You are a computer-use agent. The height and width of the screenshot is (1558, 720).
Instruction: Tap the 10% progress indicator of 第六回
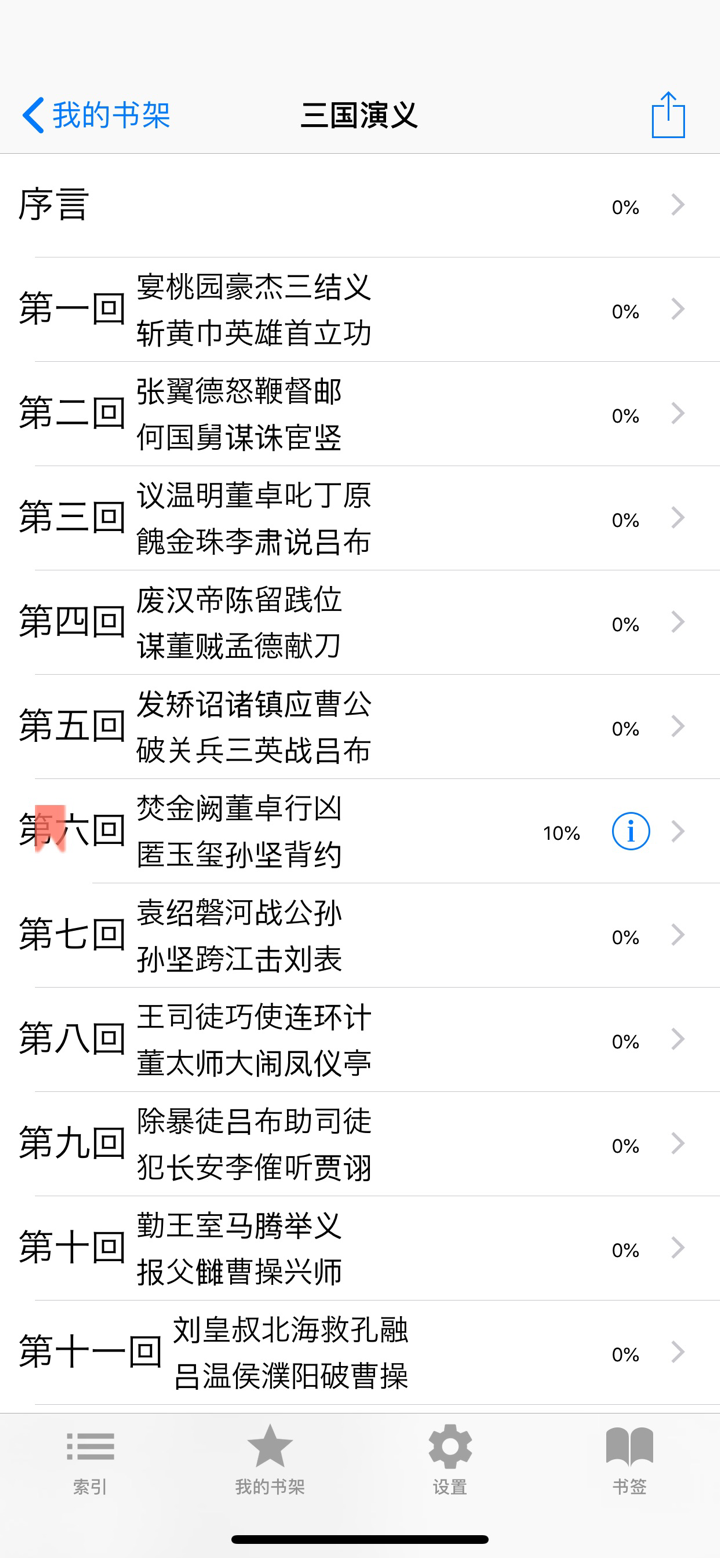[561, 831]
